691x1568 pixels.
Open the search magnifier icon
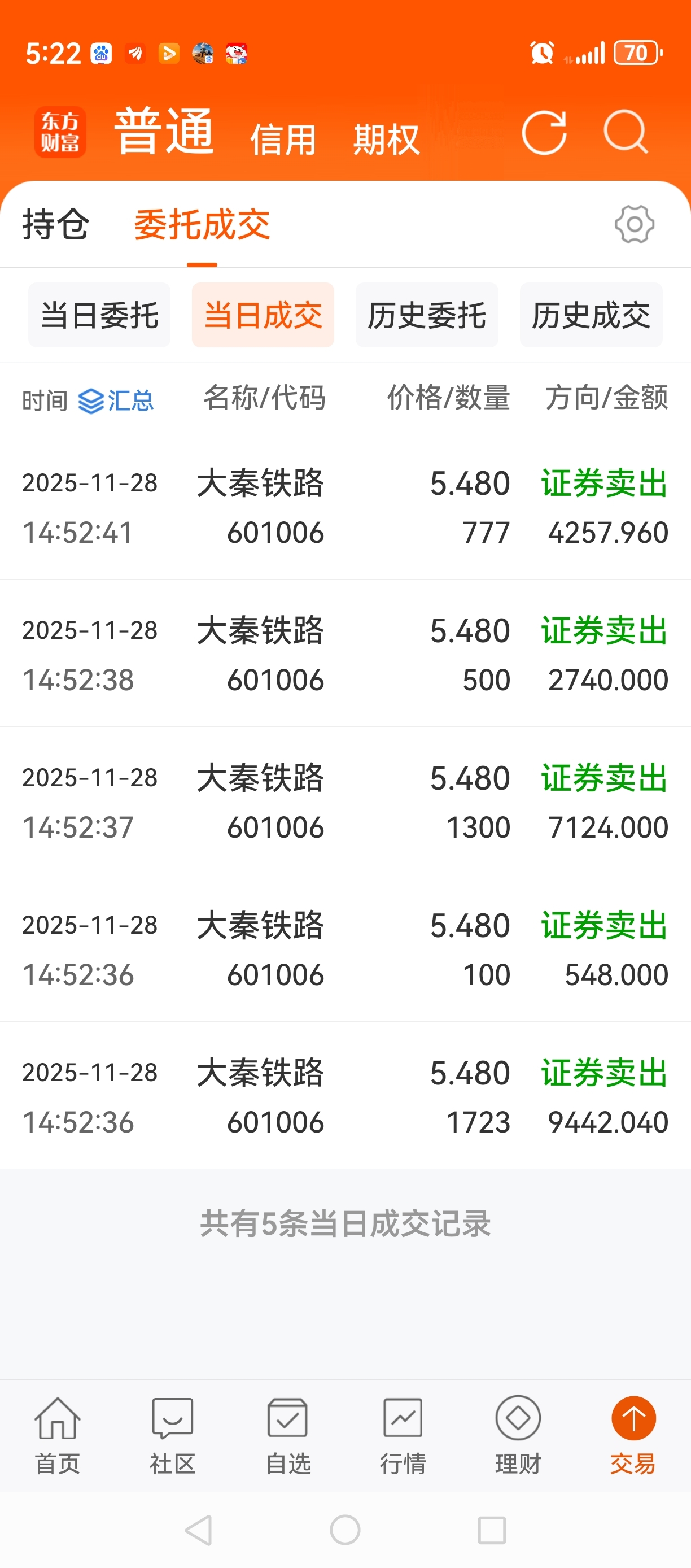(626, 132)
